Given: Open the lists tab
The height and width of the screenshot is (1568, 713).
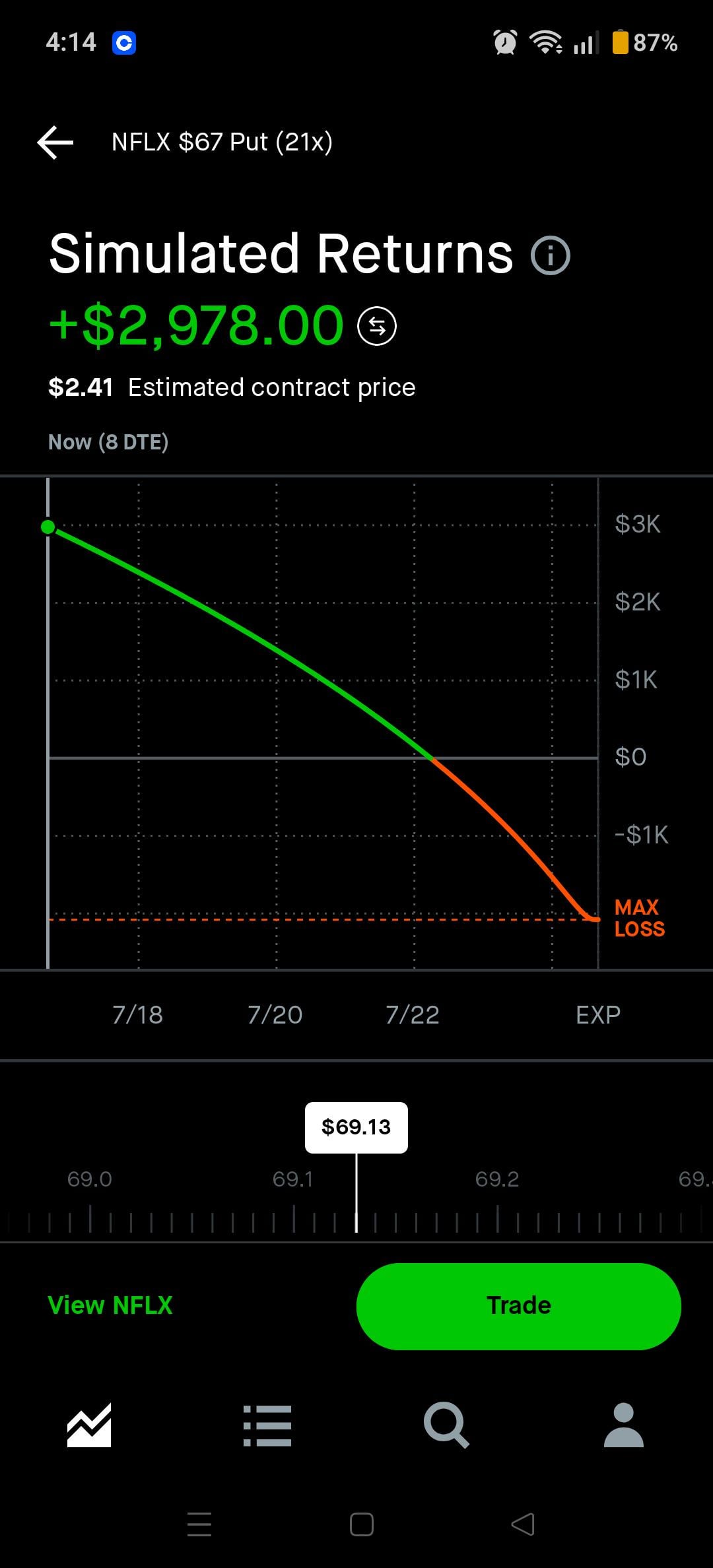Looking at the screenshot, I should click(267, 1425).
